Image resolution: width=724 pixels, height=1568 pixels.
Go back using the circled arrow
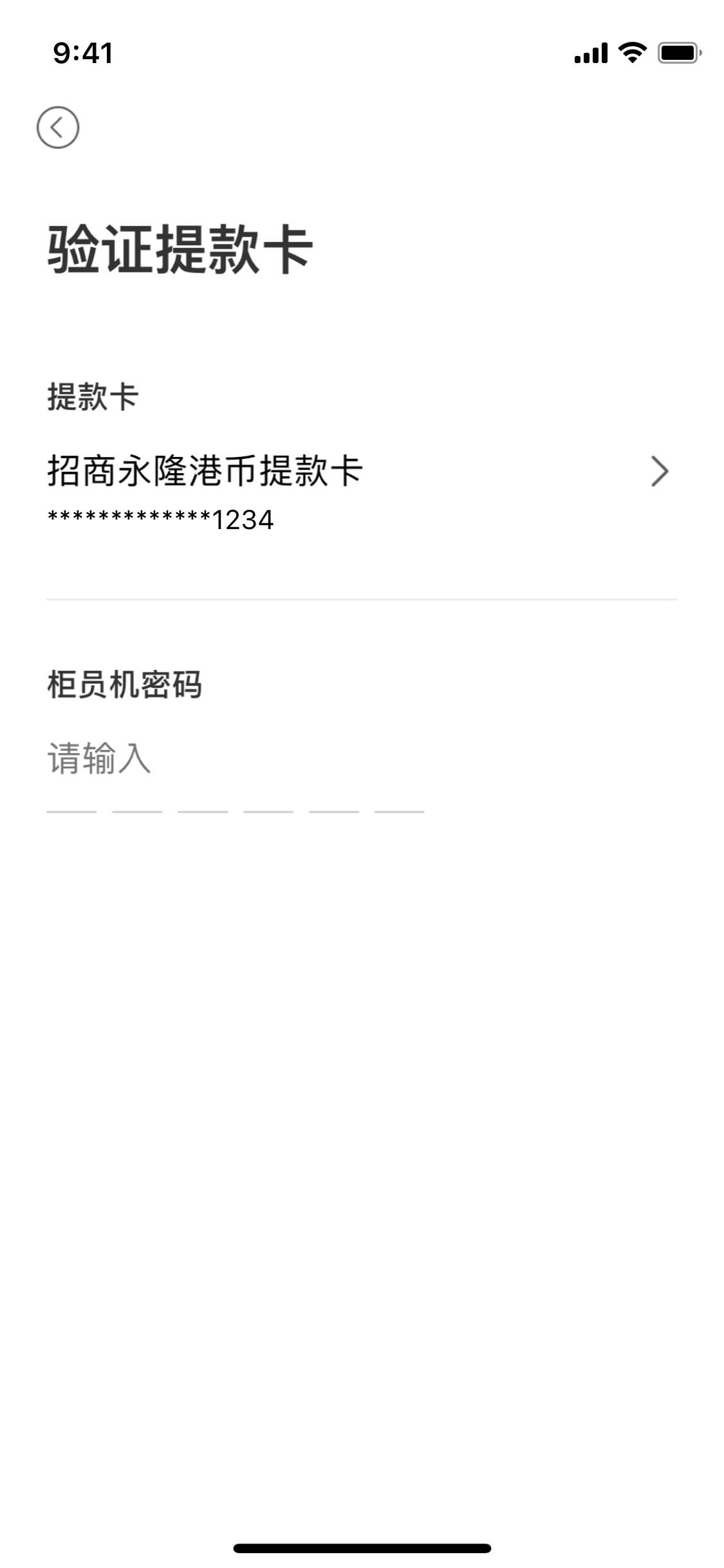pos(58,127)
